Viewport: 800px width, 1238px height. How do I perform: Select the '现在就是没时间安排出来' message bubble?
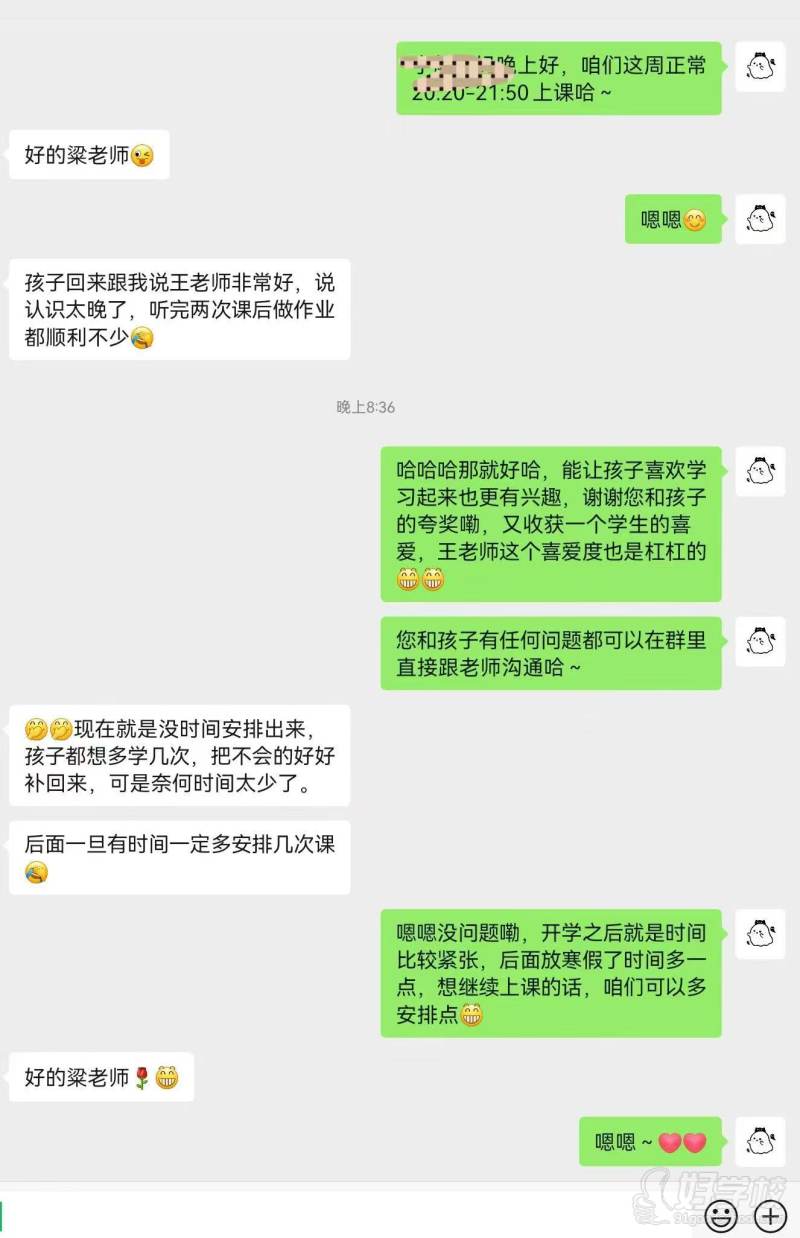pos(180,755)
